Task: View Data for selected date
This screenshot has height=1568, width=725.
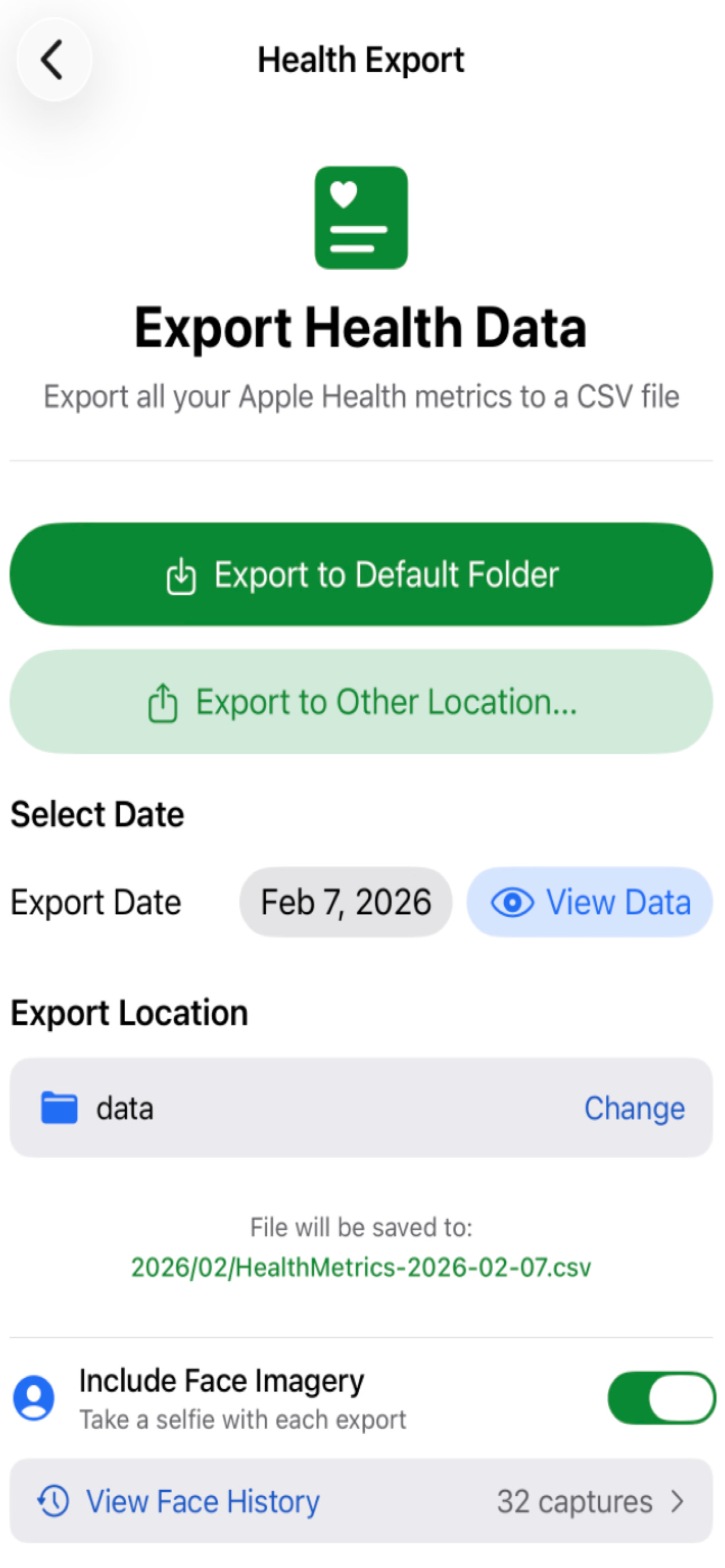Action: [589, 902]
